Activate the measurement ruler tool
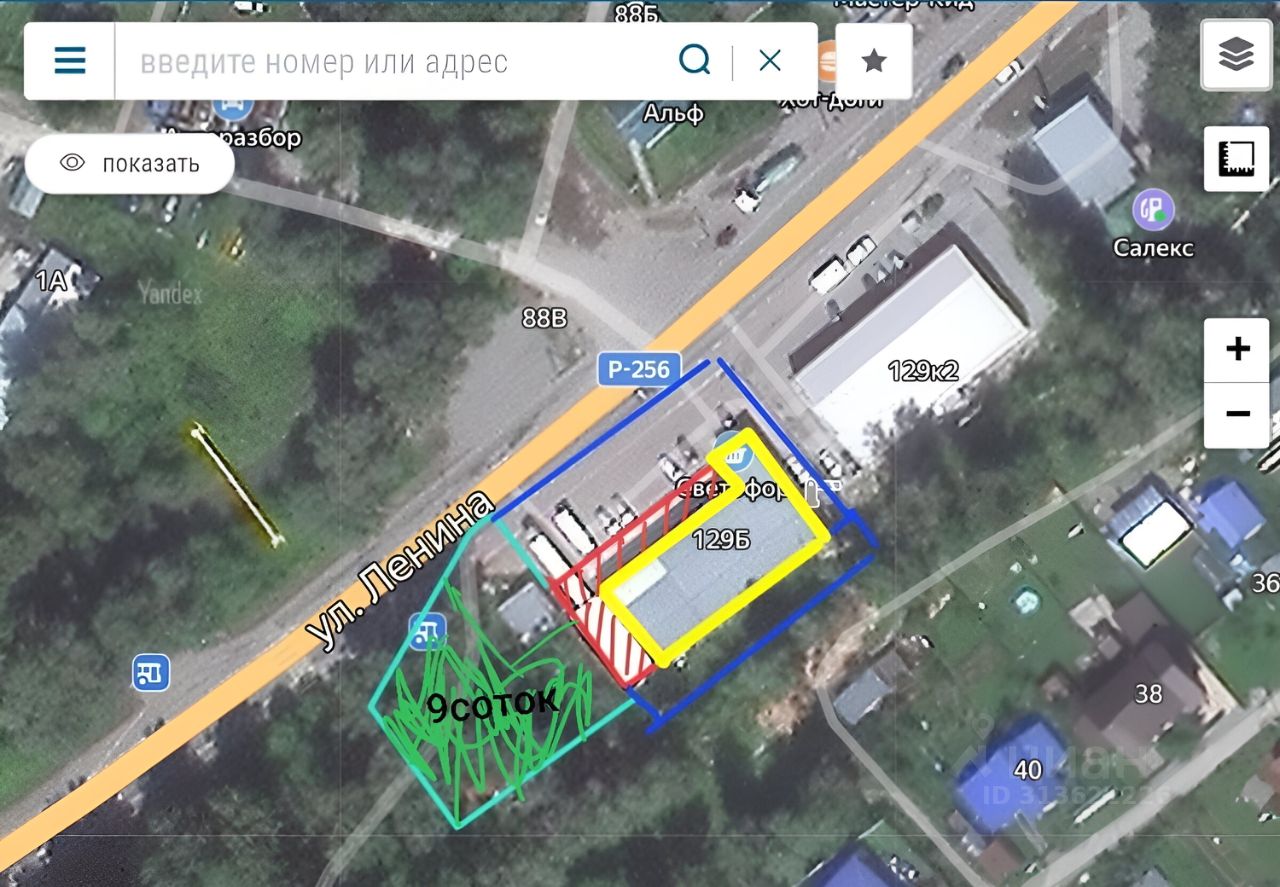 pyautogui.click(x=1236, y=159)
